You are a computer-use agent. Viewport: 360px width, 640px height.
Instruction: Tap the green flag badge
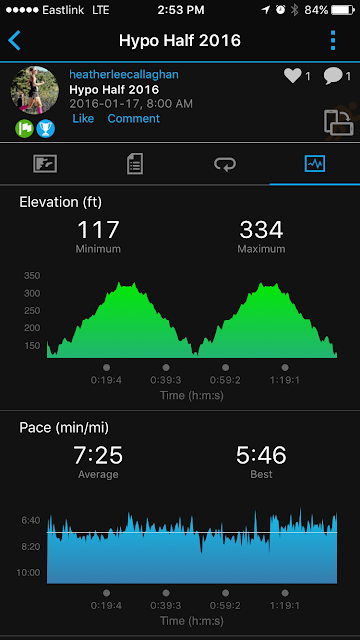(24, 129)
